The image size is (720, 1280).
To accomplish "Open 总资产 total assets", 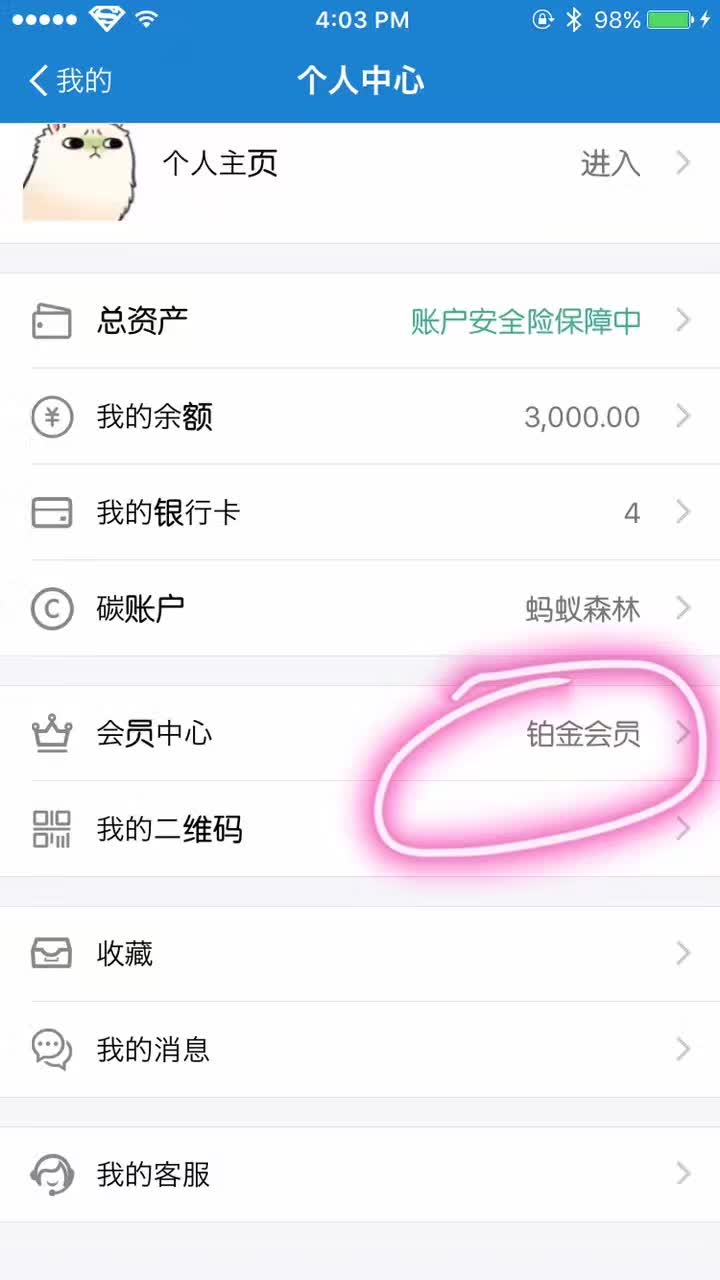I will (360, 321).
